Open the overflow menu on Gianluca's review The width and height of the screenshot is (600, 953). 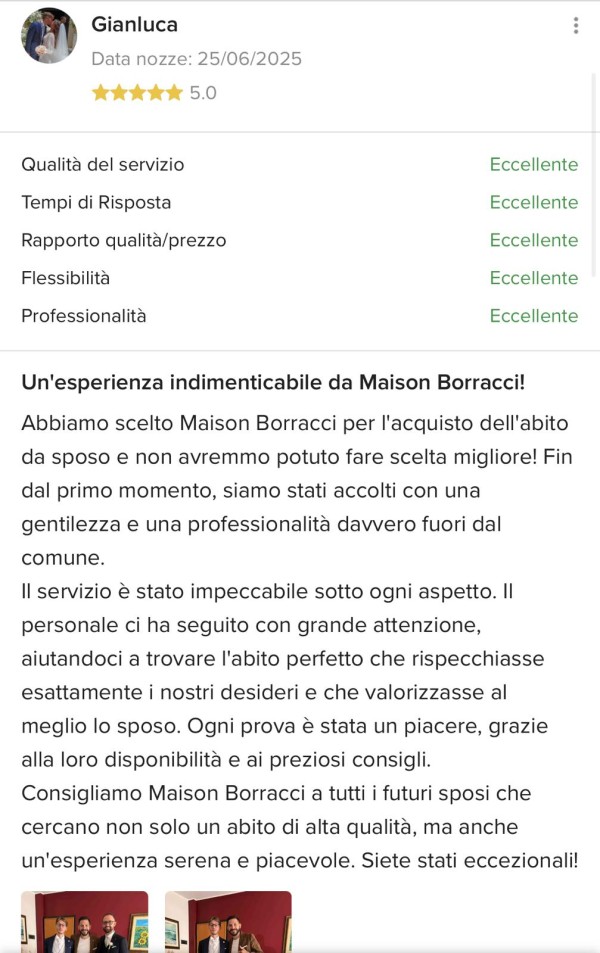(575, 26)
